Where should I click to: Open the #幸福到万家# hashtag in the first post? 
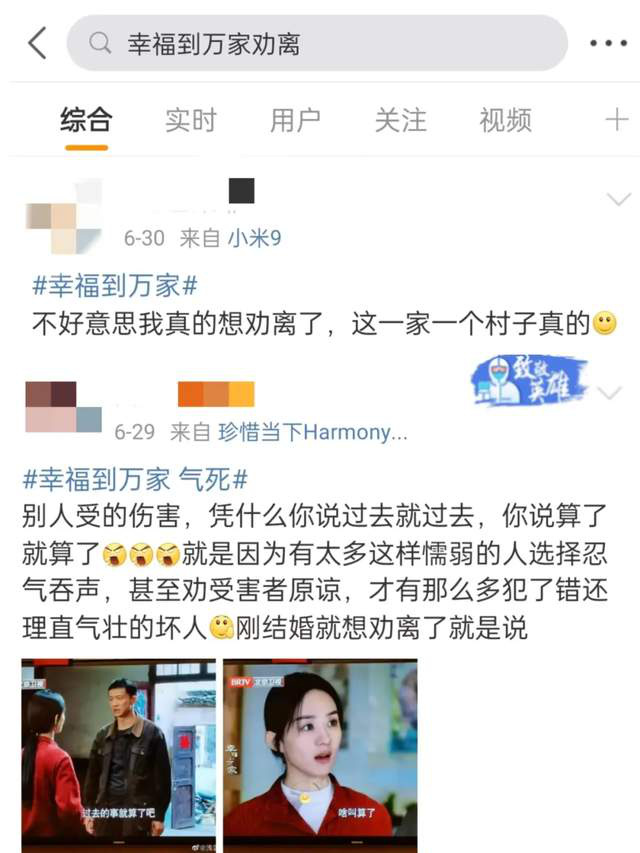[x=115, y=285]
